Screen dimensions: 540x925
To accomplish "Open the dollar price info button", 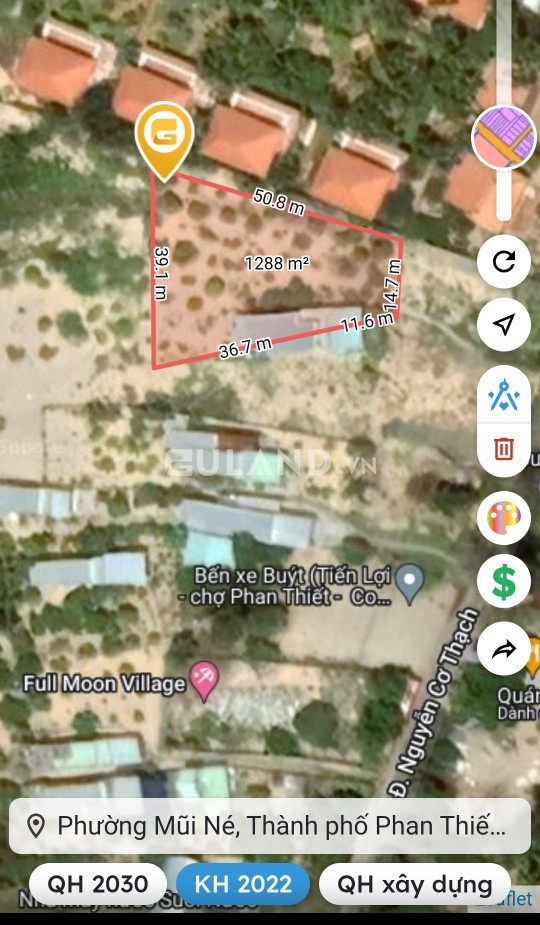I will [x=503, y=582].
